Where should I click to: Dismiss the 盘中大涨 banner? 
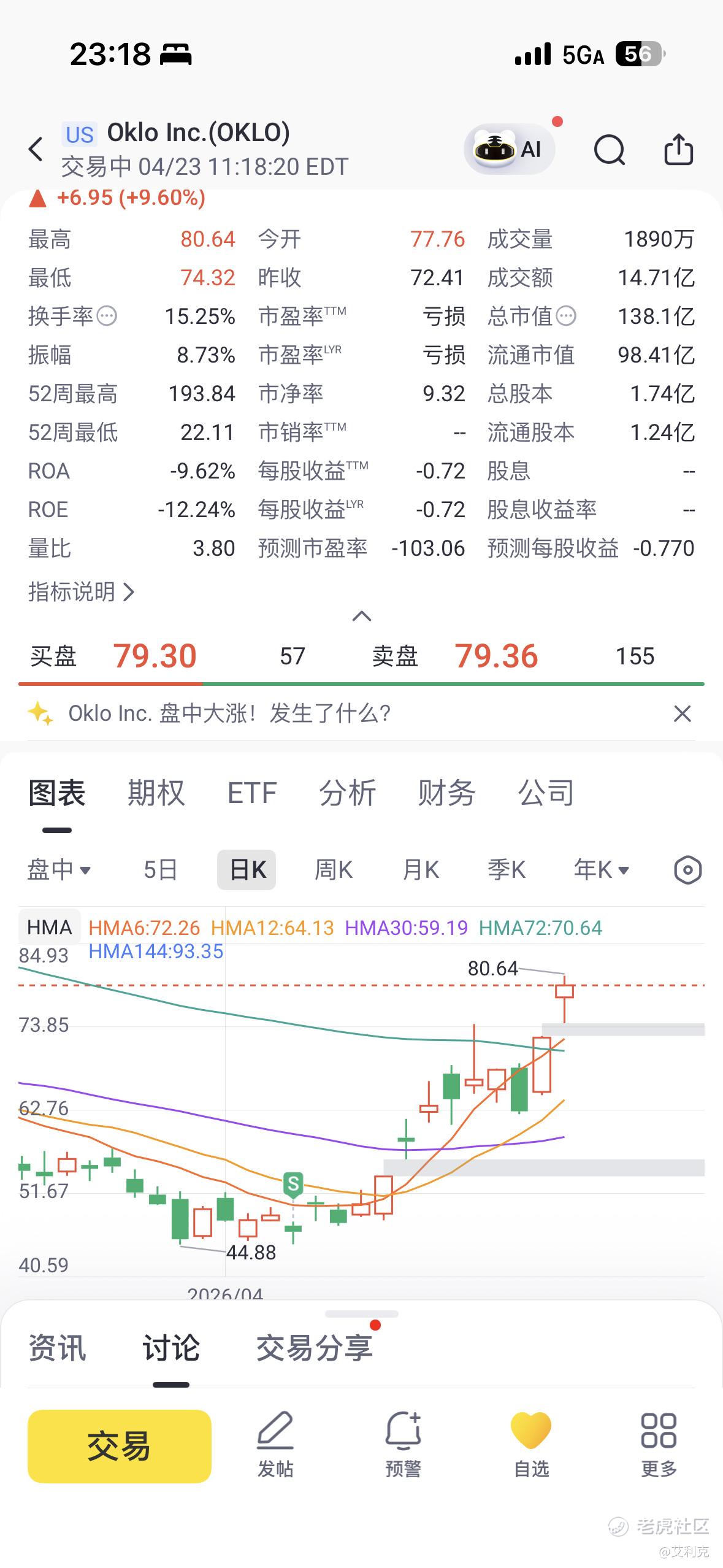click(x=682, y=713)
